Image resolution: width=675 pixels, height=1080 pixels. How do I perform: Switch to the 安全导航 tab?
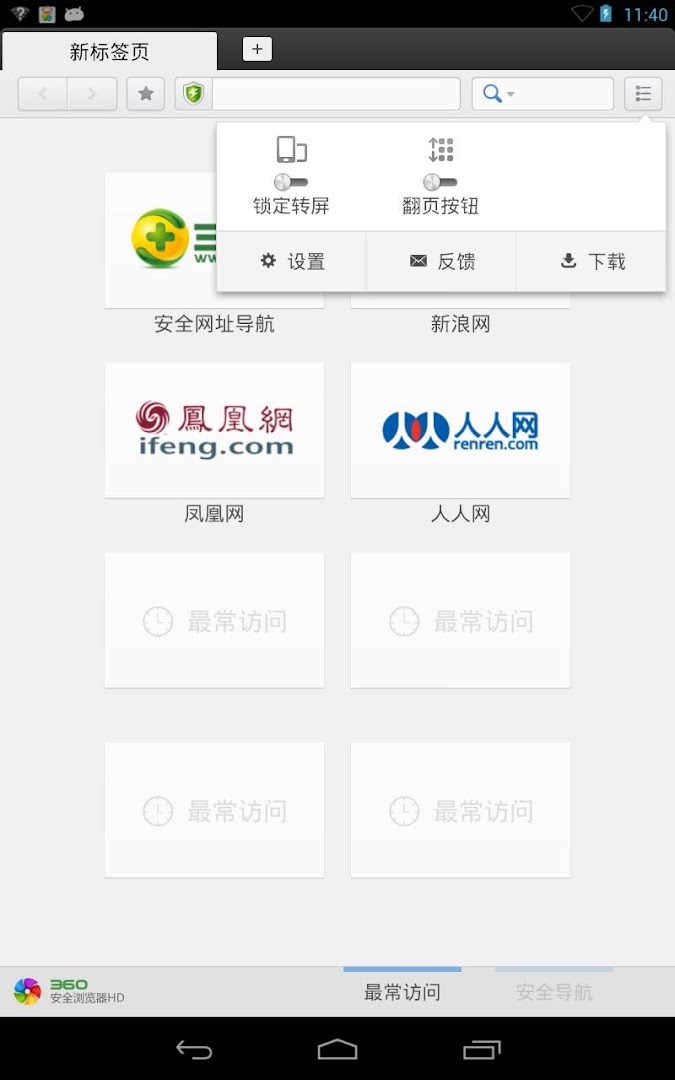554,992
